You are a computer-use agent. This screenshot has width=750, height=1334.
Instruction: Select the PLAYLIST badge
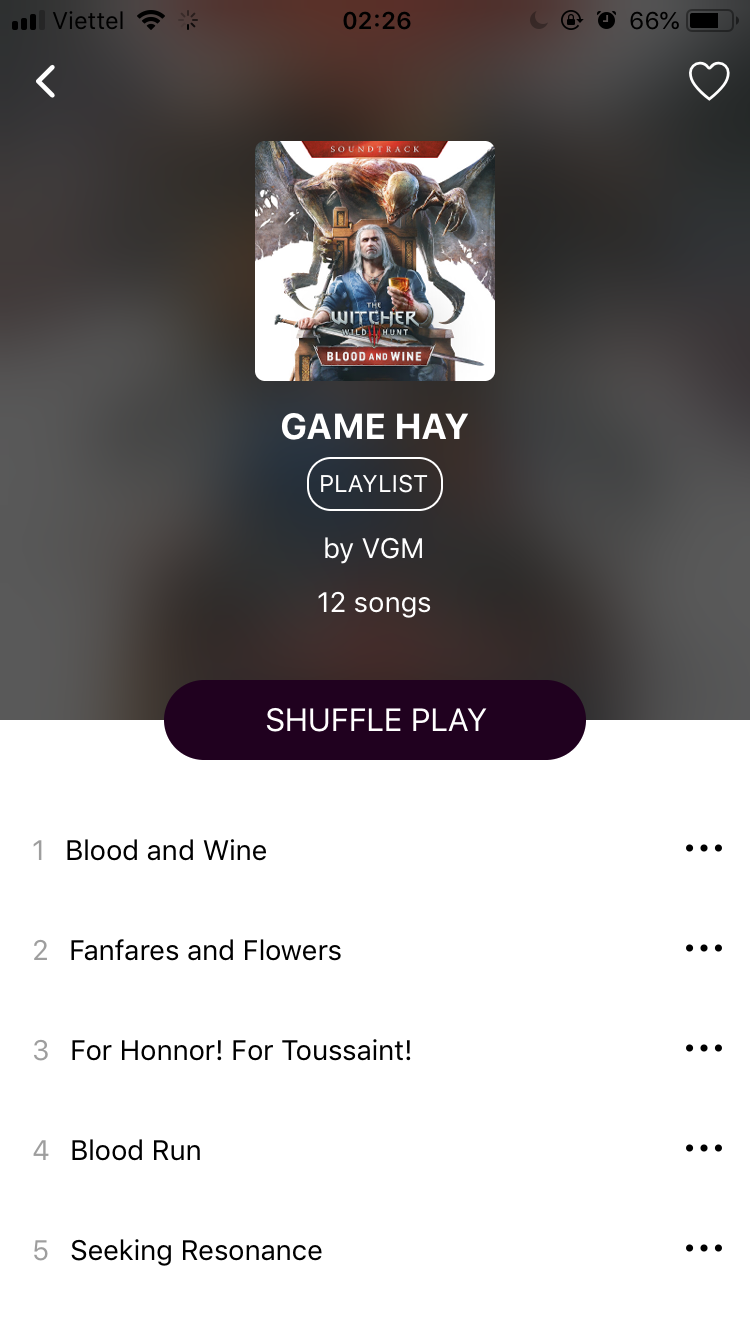374,483
